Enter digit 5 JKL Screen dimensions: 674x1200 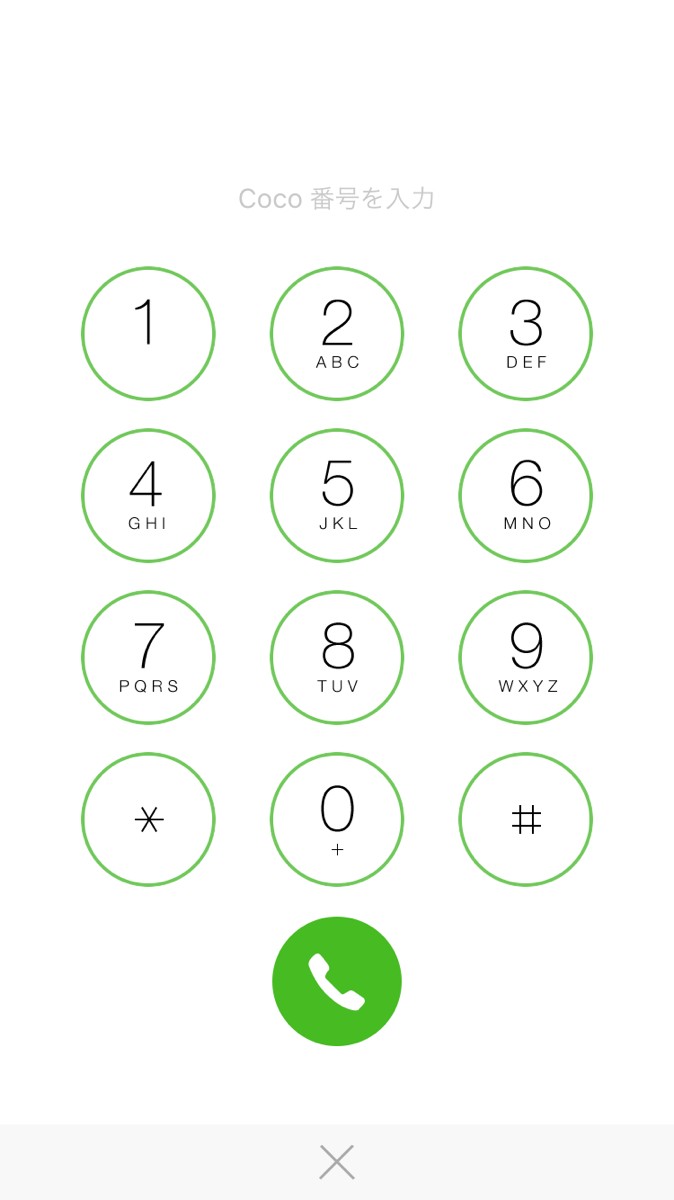click(337, 495)
